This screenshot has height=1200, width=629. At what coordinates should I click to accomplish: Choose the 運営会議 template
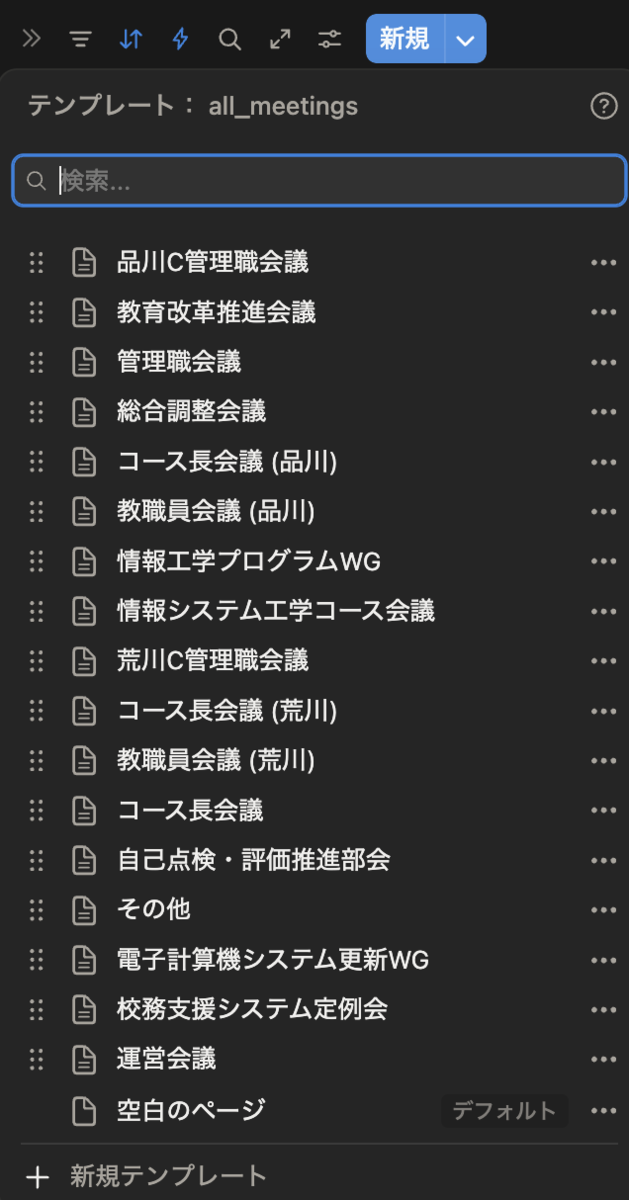tap(166, 1059)
